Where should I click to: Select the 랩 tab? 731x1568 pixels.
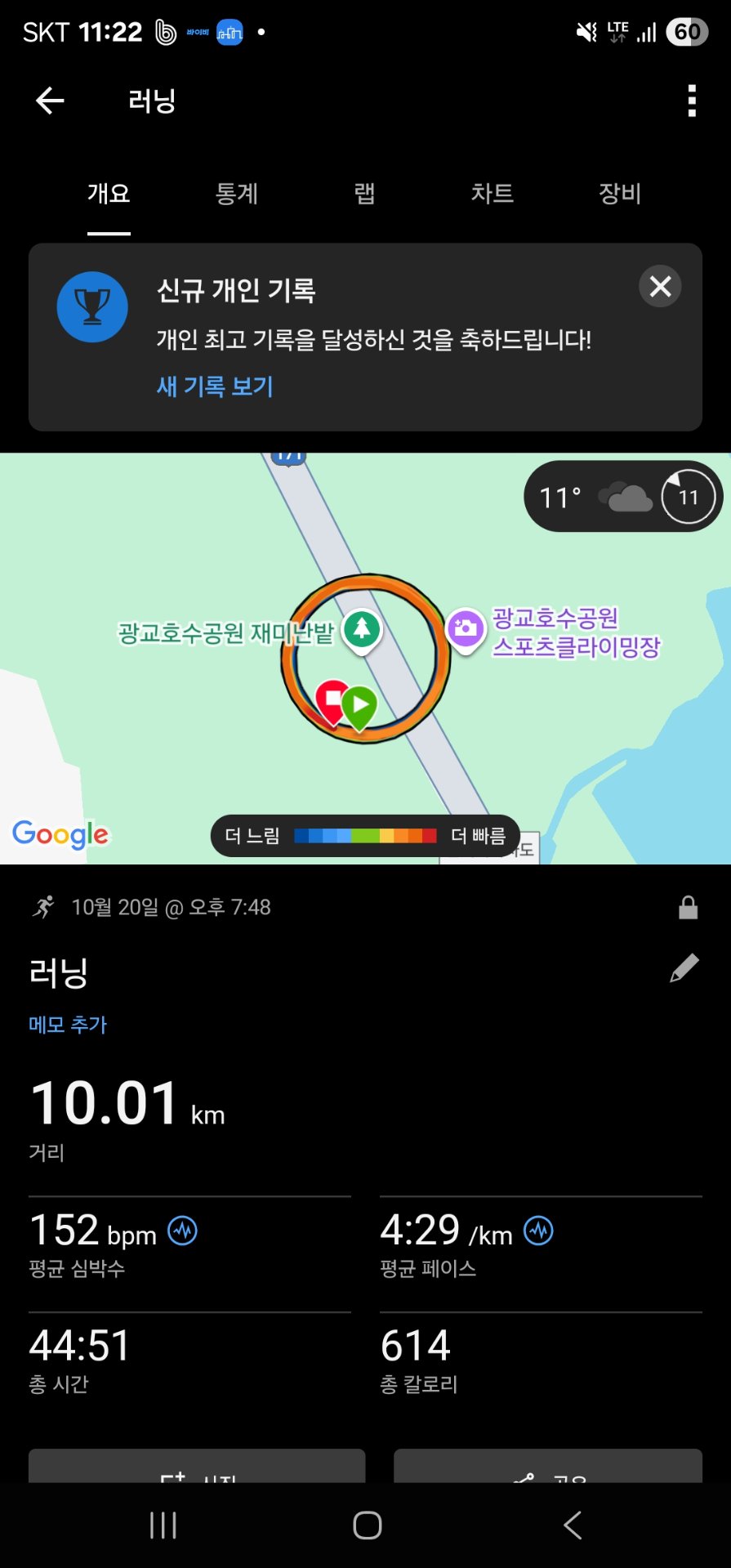coord(364,194)
